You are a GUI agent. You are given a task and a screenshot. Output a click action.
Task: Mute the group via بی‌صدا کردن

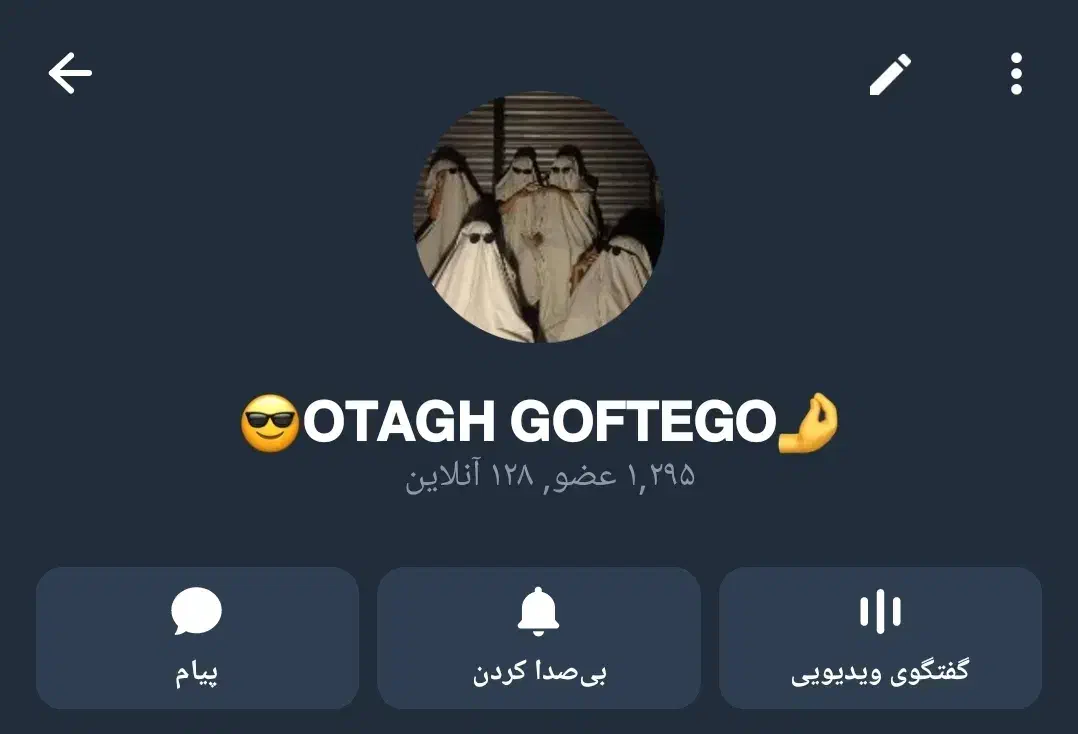(538, 638)
